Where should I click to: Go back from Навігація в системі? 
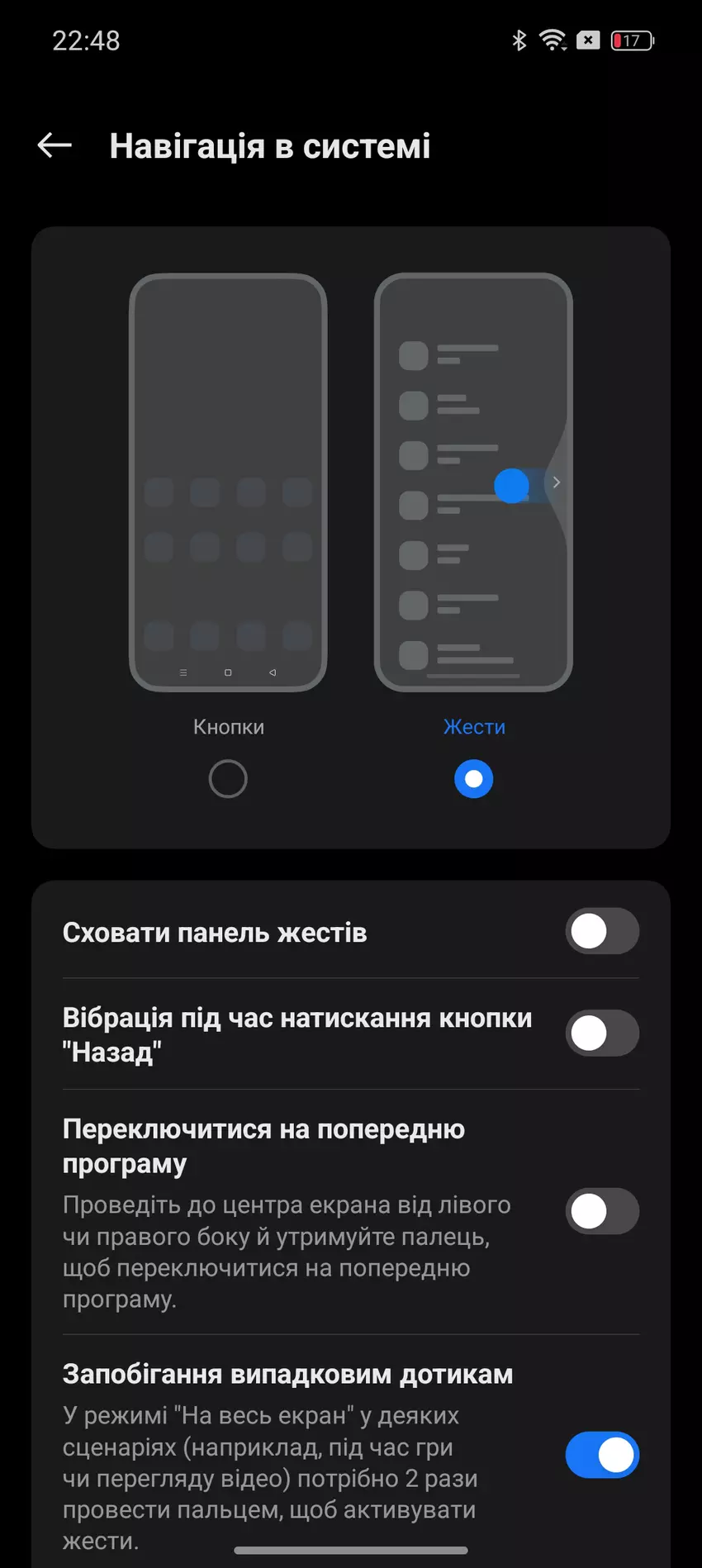(x=55, y=146)
